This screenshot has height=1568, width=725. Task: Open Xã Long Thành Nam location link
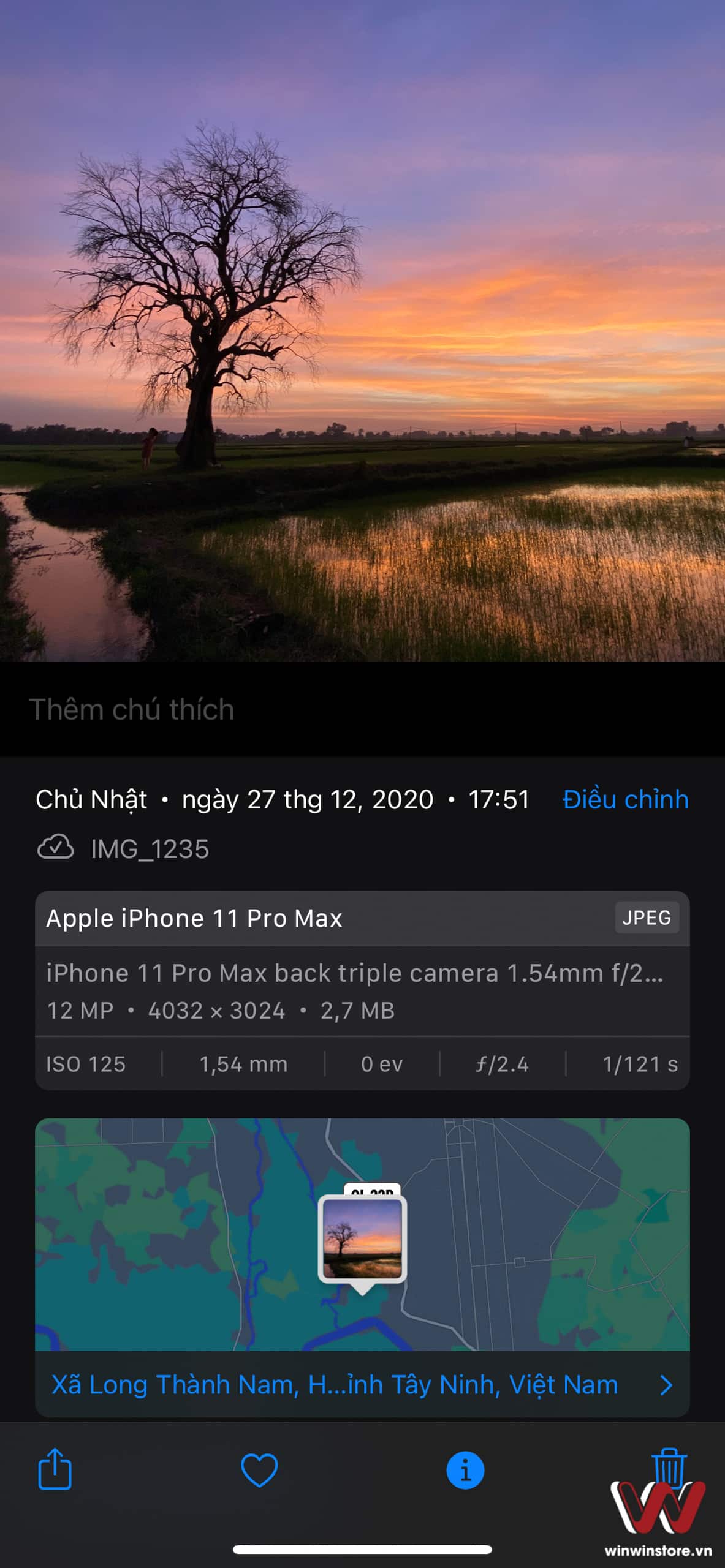tap(362, 1384)
